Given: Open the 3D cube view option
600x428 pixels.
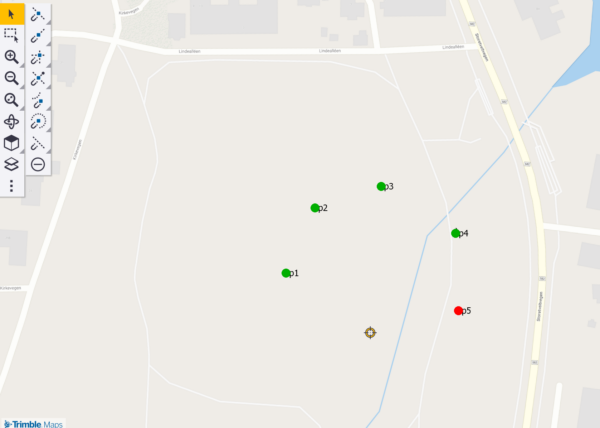Looking at the screenshot, I should (12, 143).
